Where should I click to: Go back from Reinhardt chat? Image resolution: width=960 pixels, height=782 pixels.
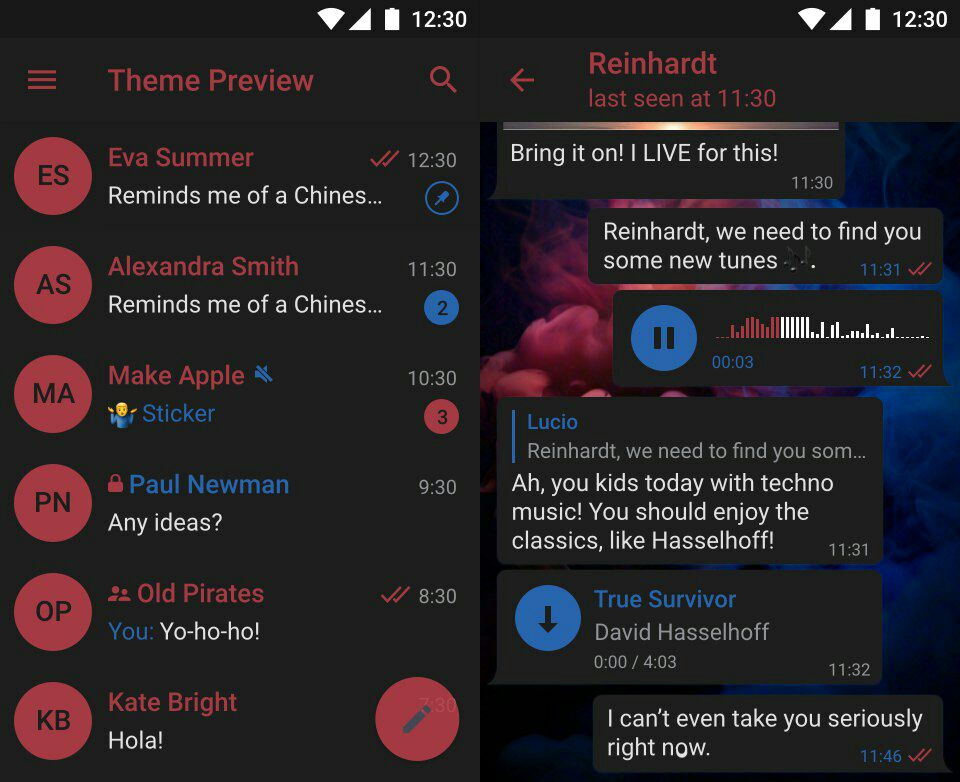[522, 81]
